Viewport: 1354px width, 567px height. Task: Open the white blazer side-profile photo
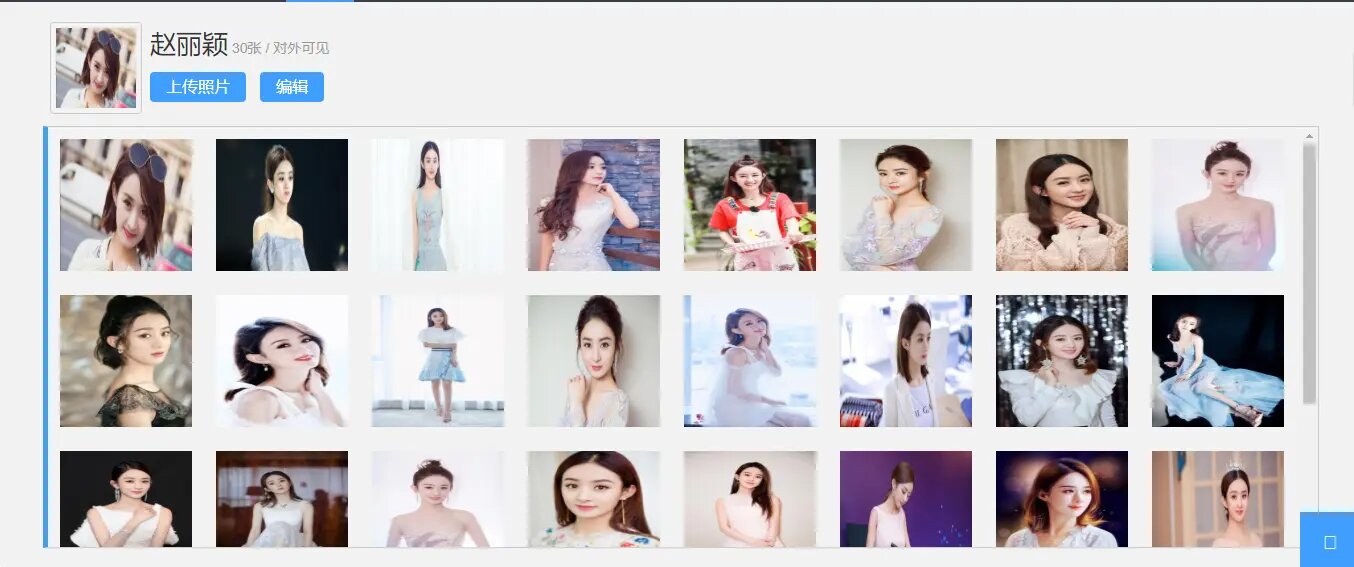click(x=906, y=361)
